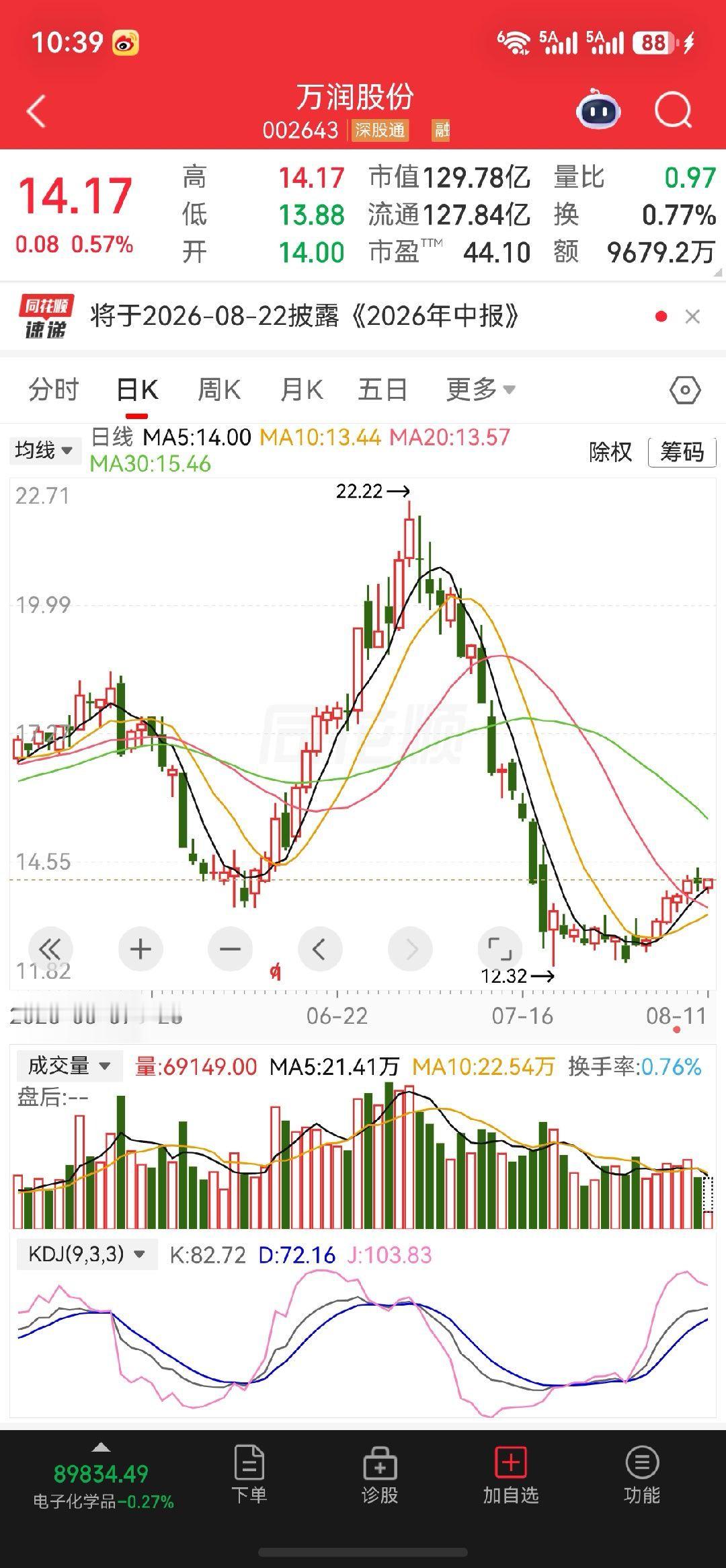Tap the 筹码 button
Screen dimensions: 726x1568
tap(682, 452)
